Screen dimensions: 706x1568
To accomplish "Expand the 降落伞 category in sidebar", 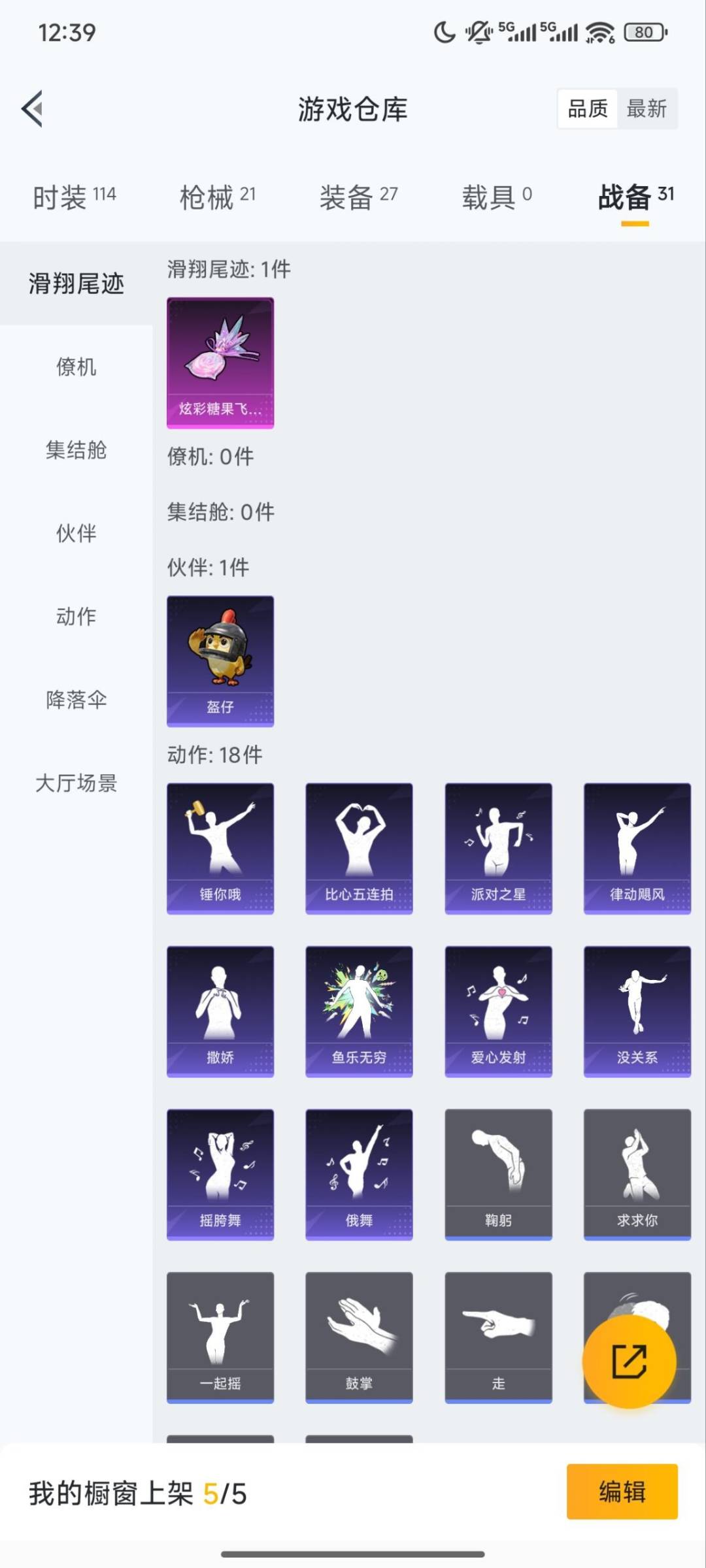I will coord(76,699).
